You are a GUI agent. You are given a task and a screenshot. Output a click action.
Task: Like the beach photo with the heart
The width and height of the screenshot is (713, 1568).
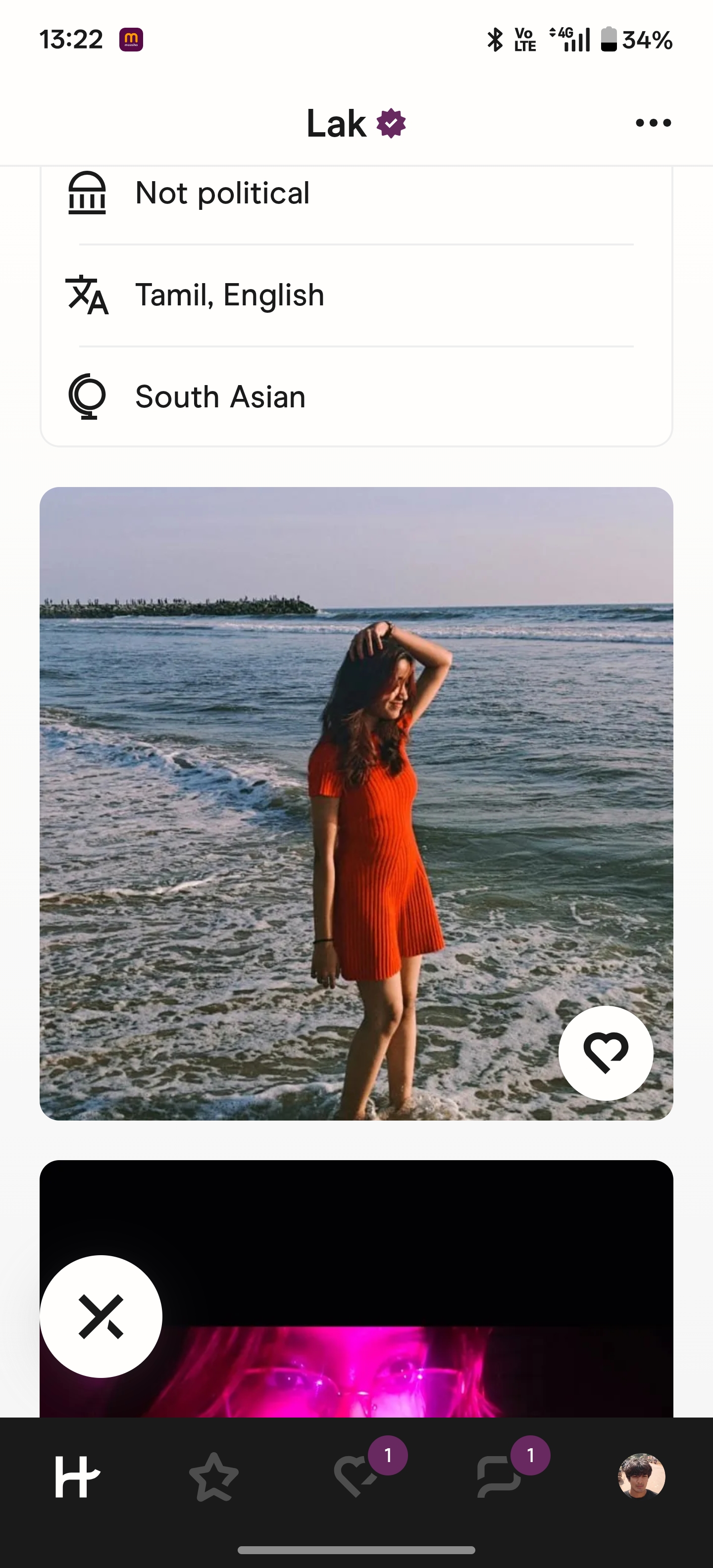[x=605, y=1052]
